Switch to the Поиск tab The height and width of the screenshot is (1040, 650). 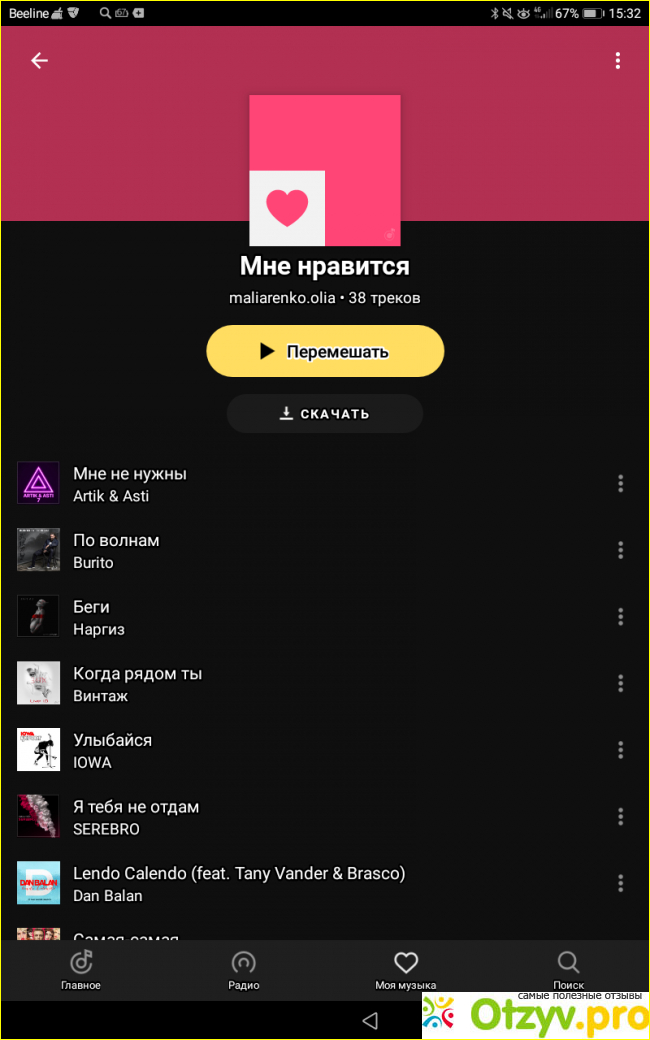tap(568, 970)
